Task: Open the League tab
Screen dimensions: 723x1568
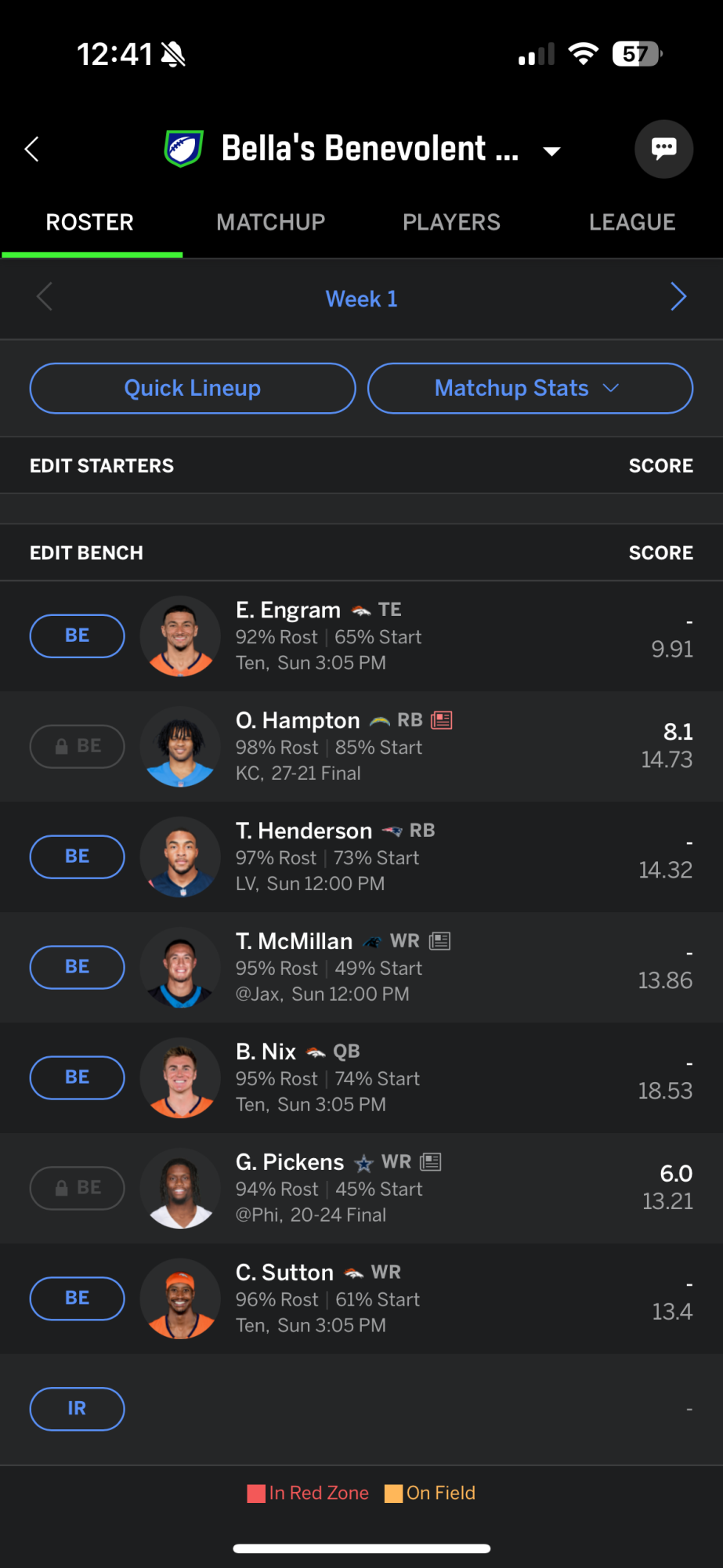Action: [x=632, y=223]
